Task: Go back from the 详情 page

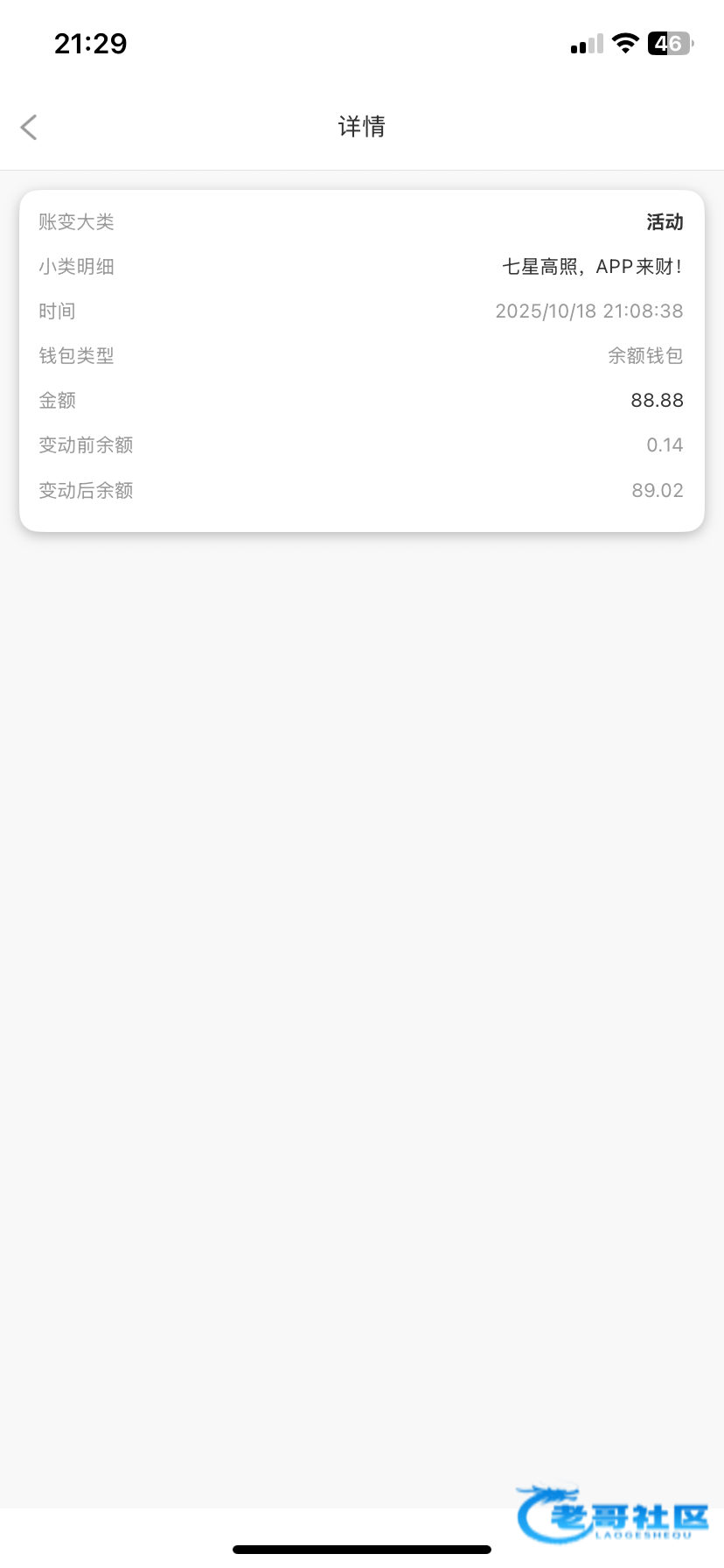Action: tap(29, 127)
